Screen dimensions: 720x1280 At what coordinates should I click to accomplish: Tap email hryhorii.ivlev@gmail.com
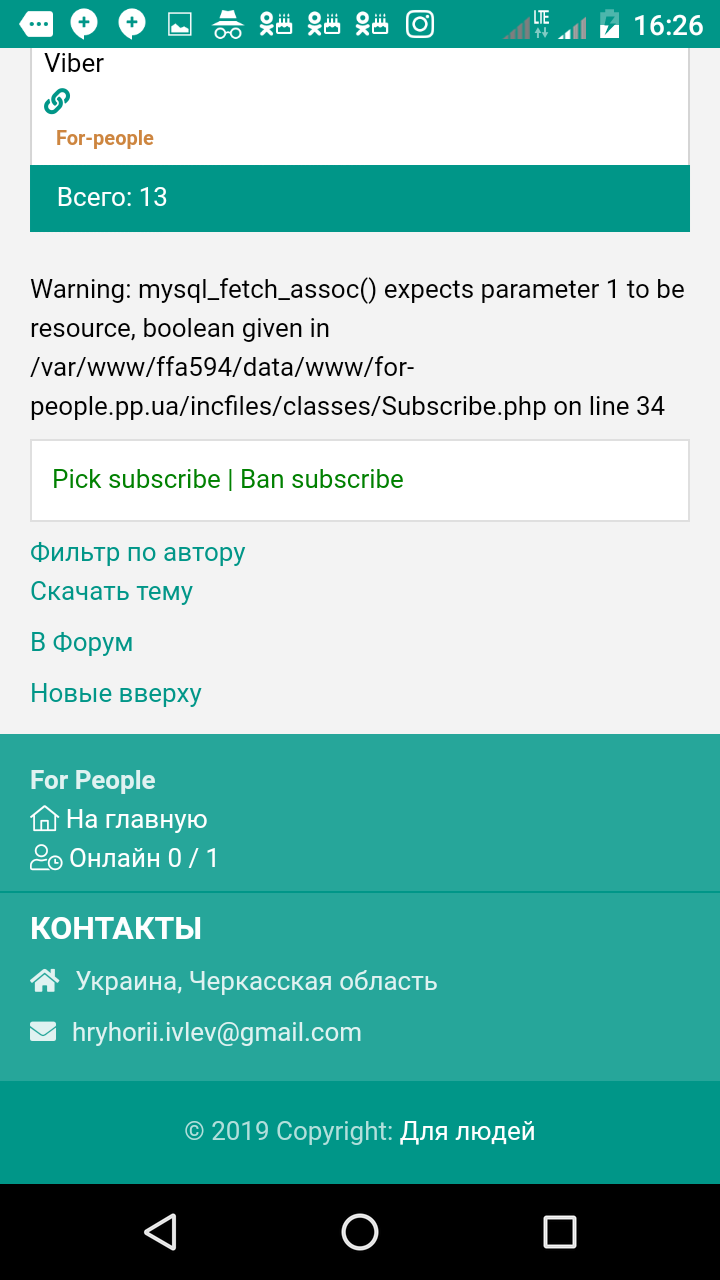[x=216, y=1032]
